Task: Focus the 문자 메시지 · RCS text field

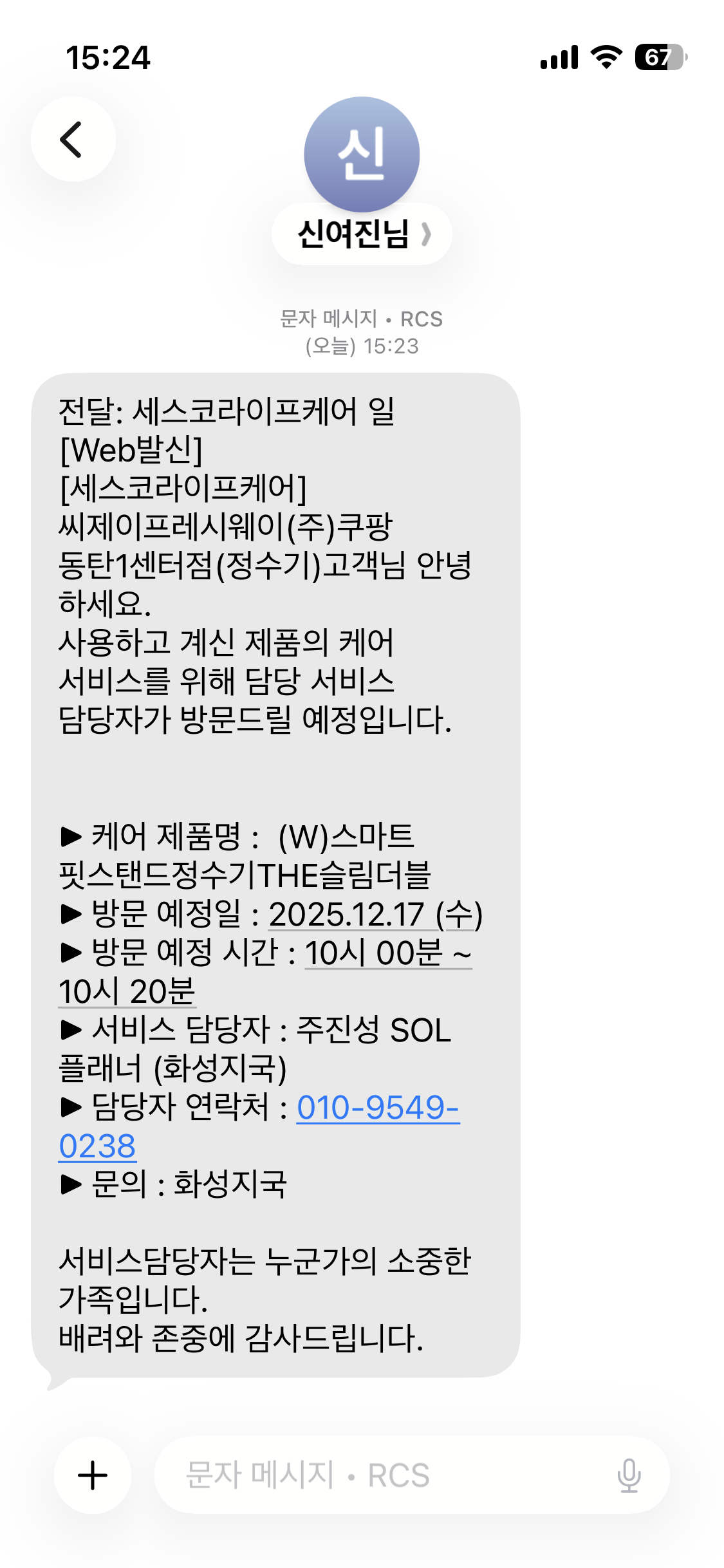Action: tap(386, 1475)
